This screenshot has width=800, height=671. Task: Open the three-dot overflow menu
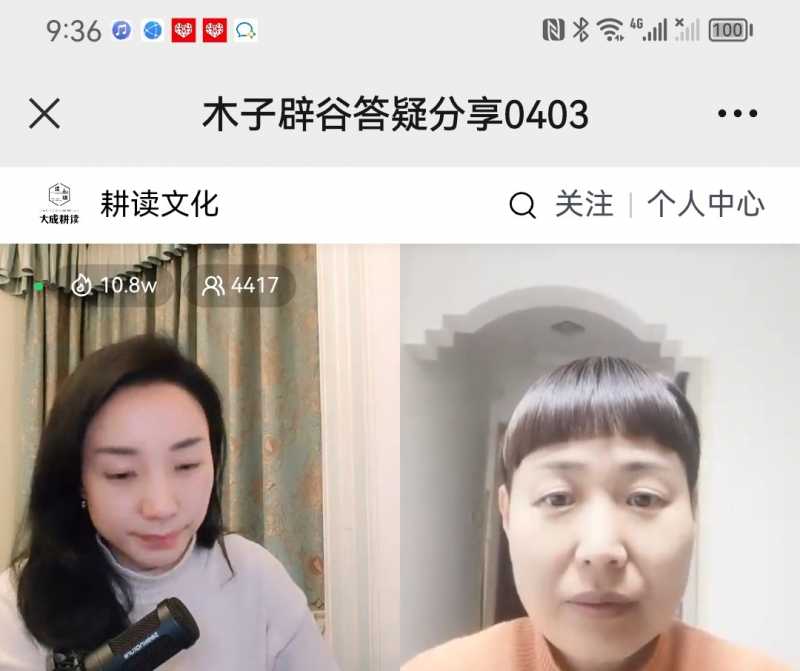[737, 114]
